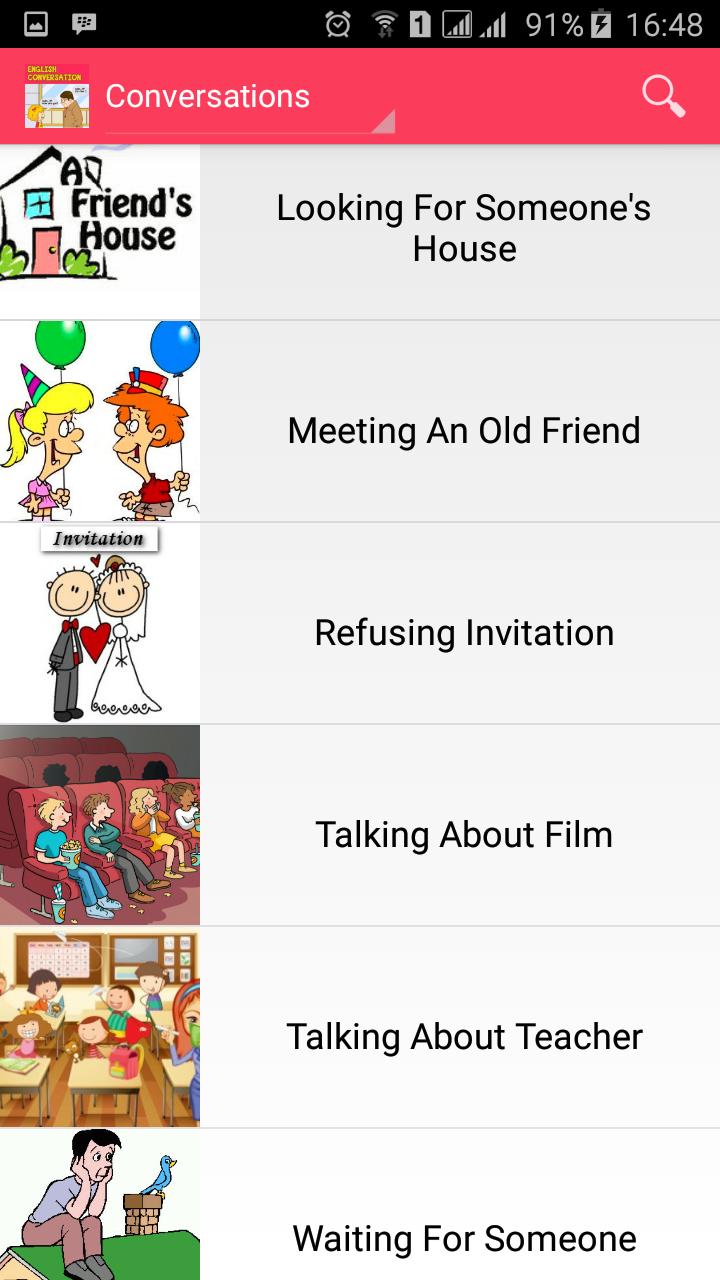Select the Meeting An Old Friend conversation
Viewport: 720px width, 1280px height.
(463, 431)
